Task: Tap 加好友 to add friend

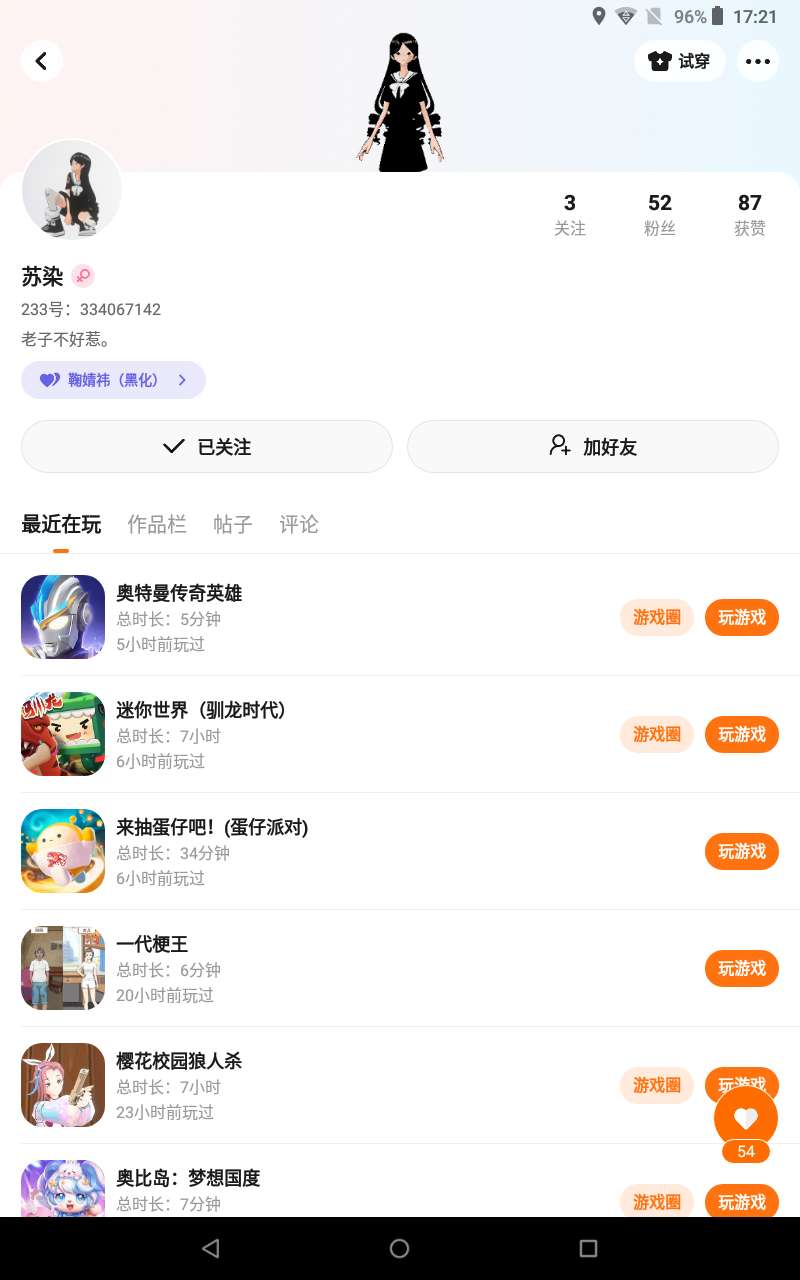Action: click(593, 446)
